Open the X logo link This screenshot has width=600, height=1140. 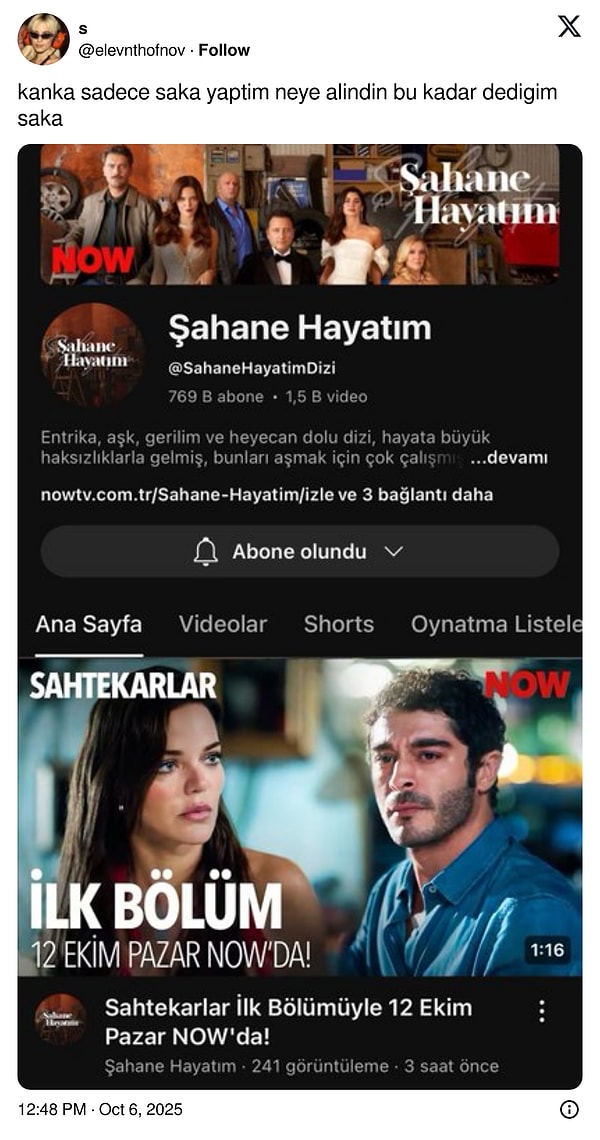(x=568, y=27)
